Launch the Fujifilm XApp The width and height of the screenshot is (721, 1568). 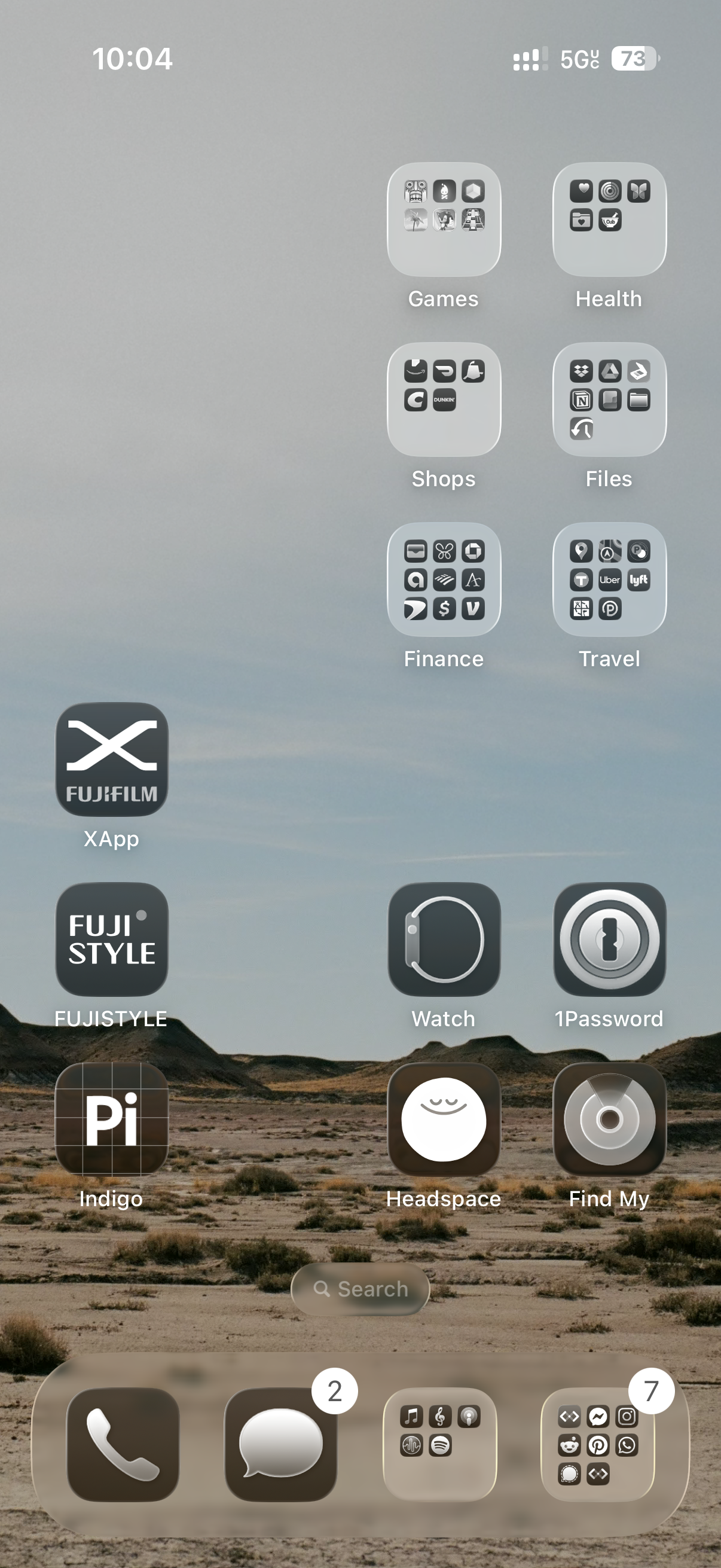tap(111, 759)
